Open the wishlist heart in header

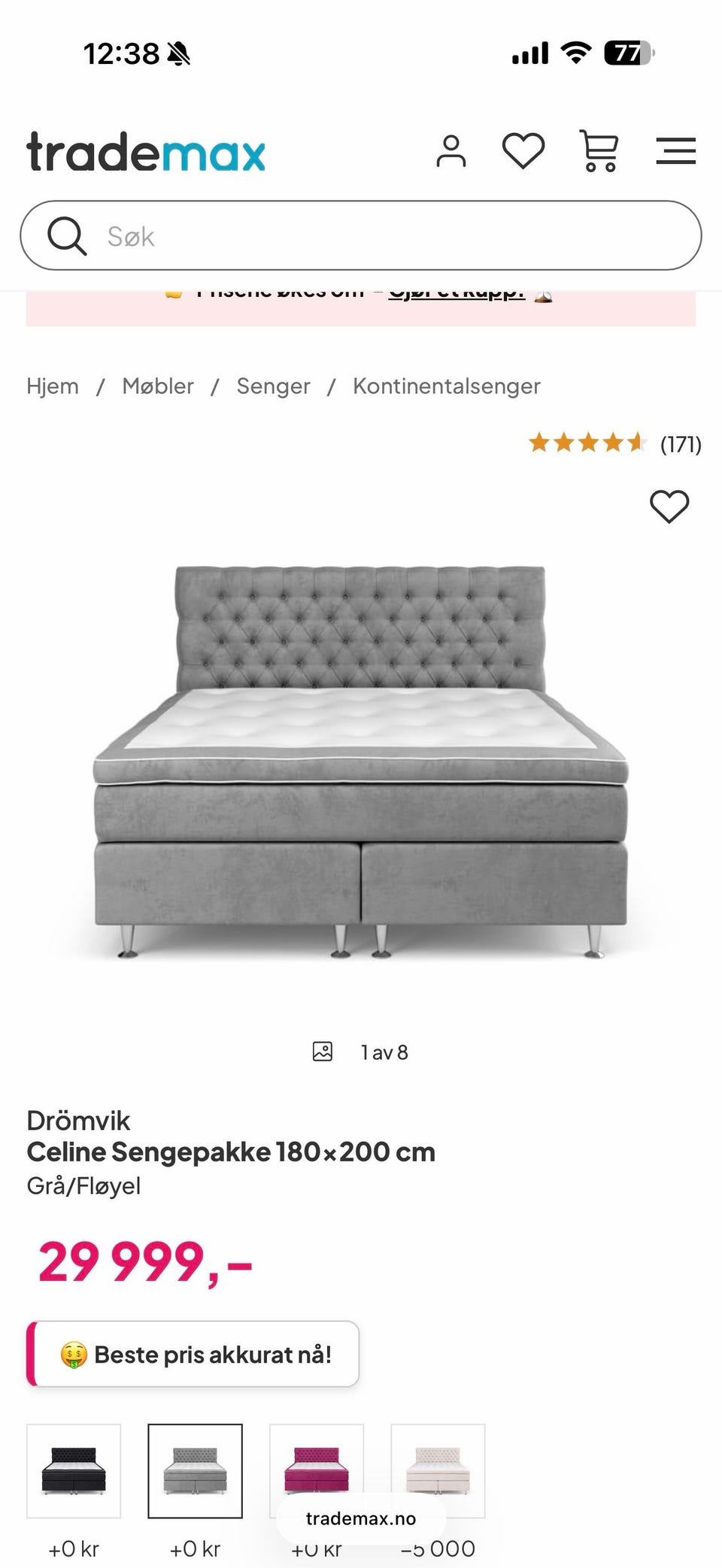[x=523, y=151]
